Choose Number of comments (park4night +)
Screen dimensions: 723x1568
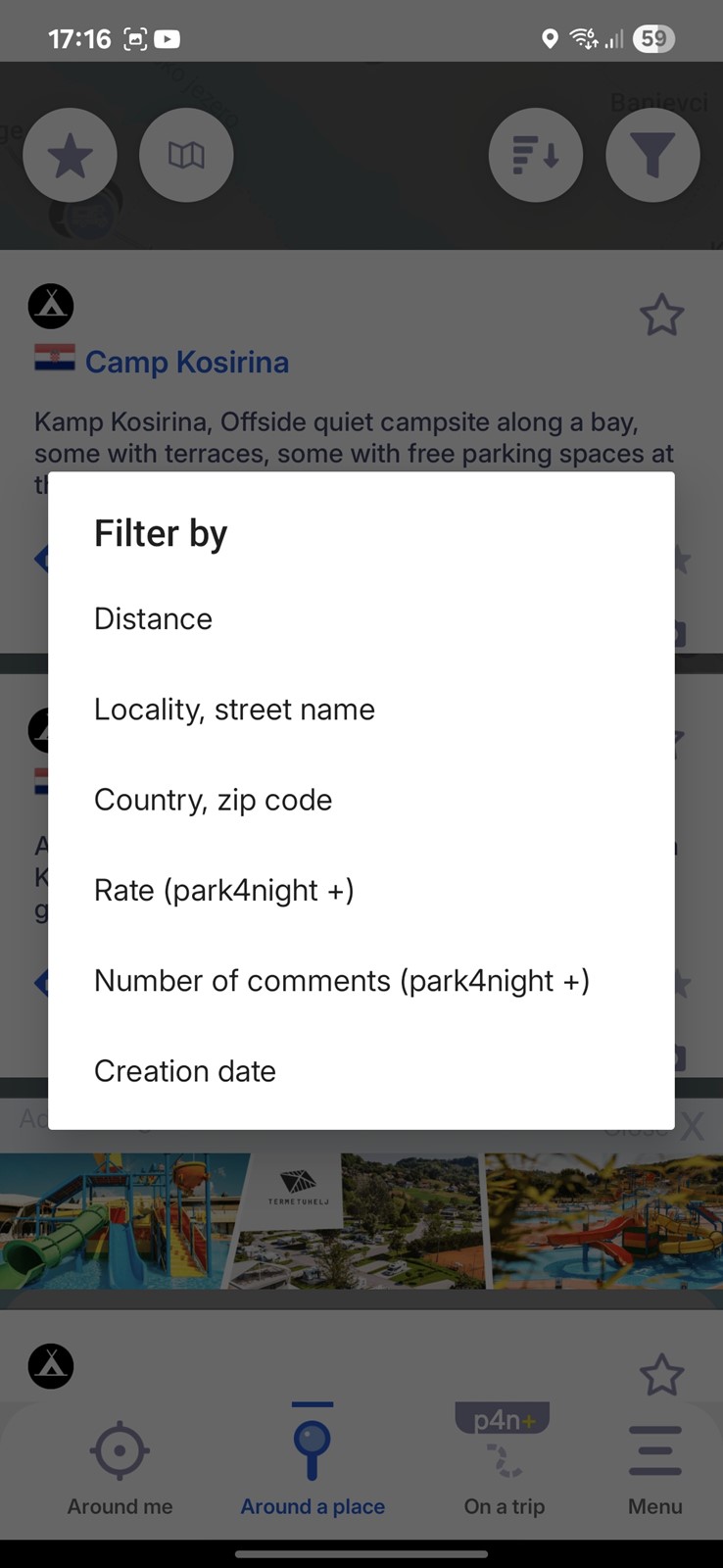coord(361,981)
